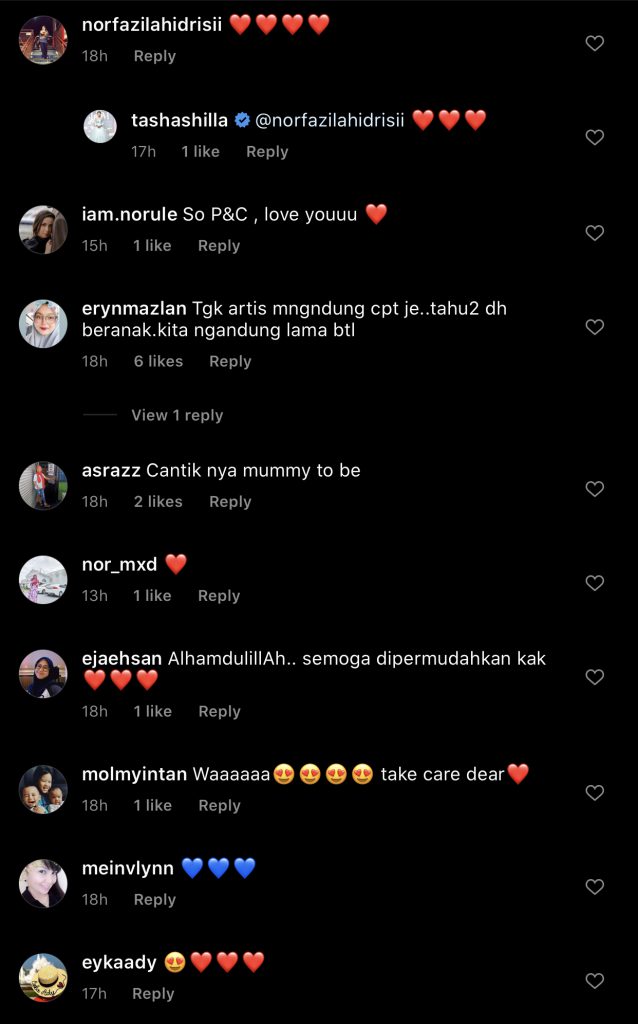The width and height of the screenshot is (638, 1024).
Task: Reply to eykaady's comment
Action: (153, 994)
